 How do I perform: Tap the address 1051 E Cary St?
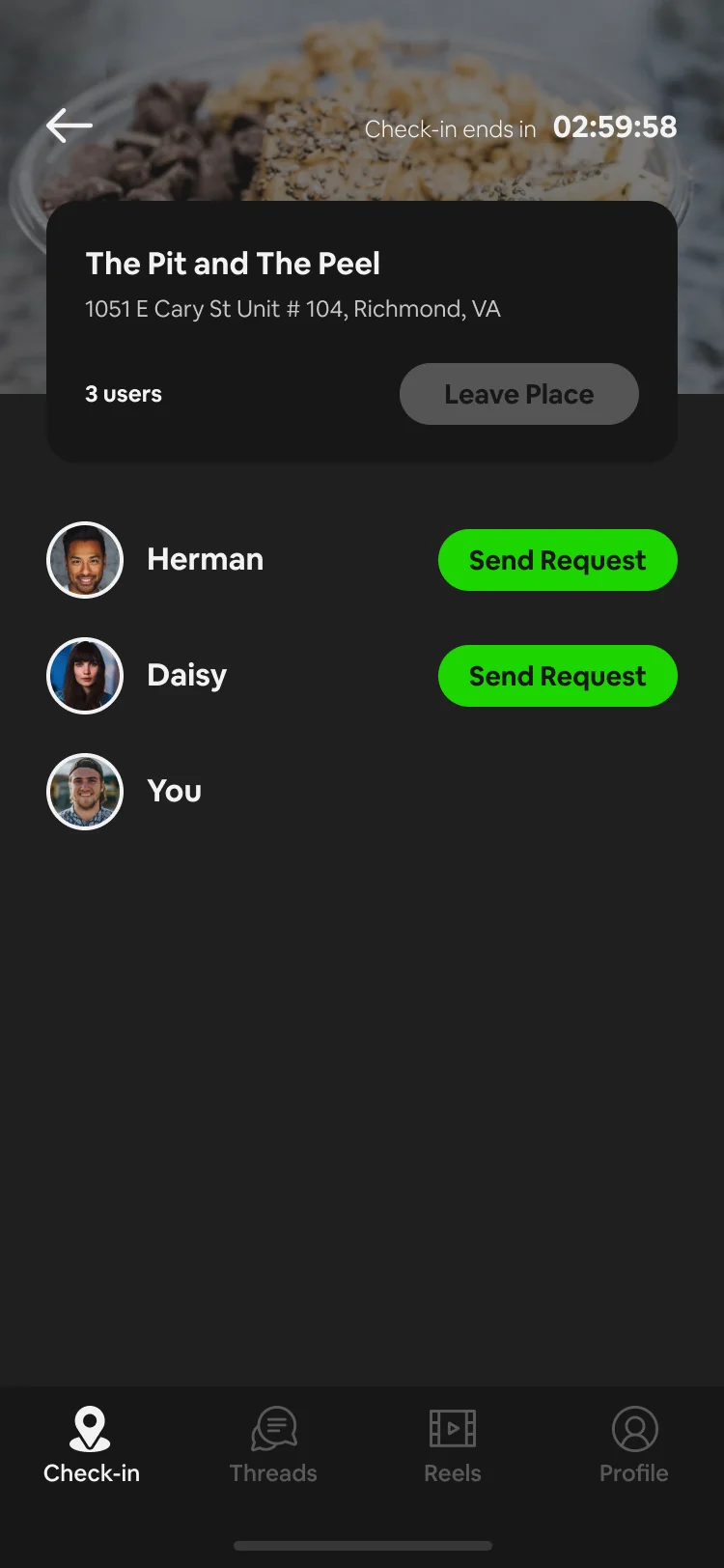pos(292,309)
